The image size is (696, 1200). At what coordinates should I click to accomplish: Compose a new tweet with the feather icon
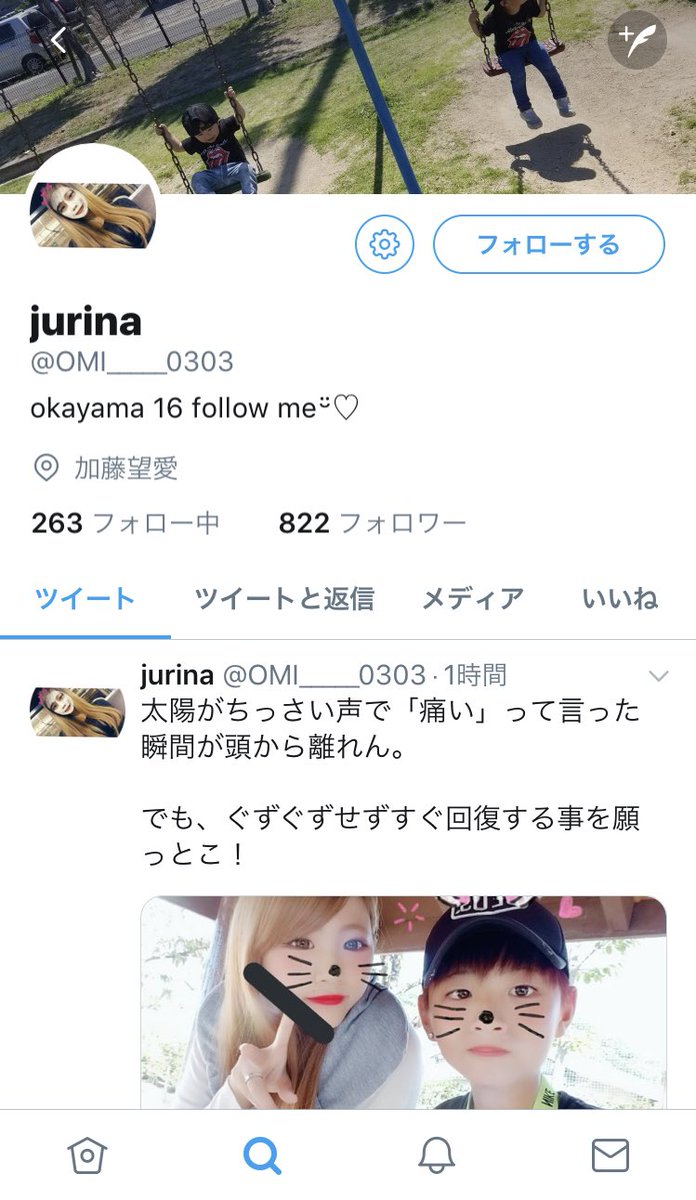[x=637, y=40]
